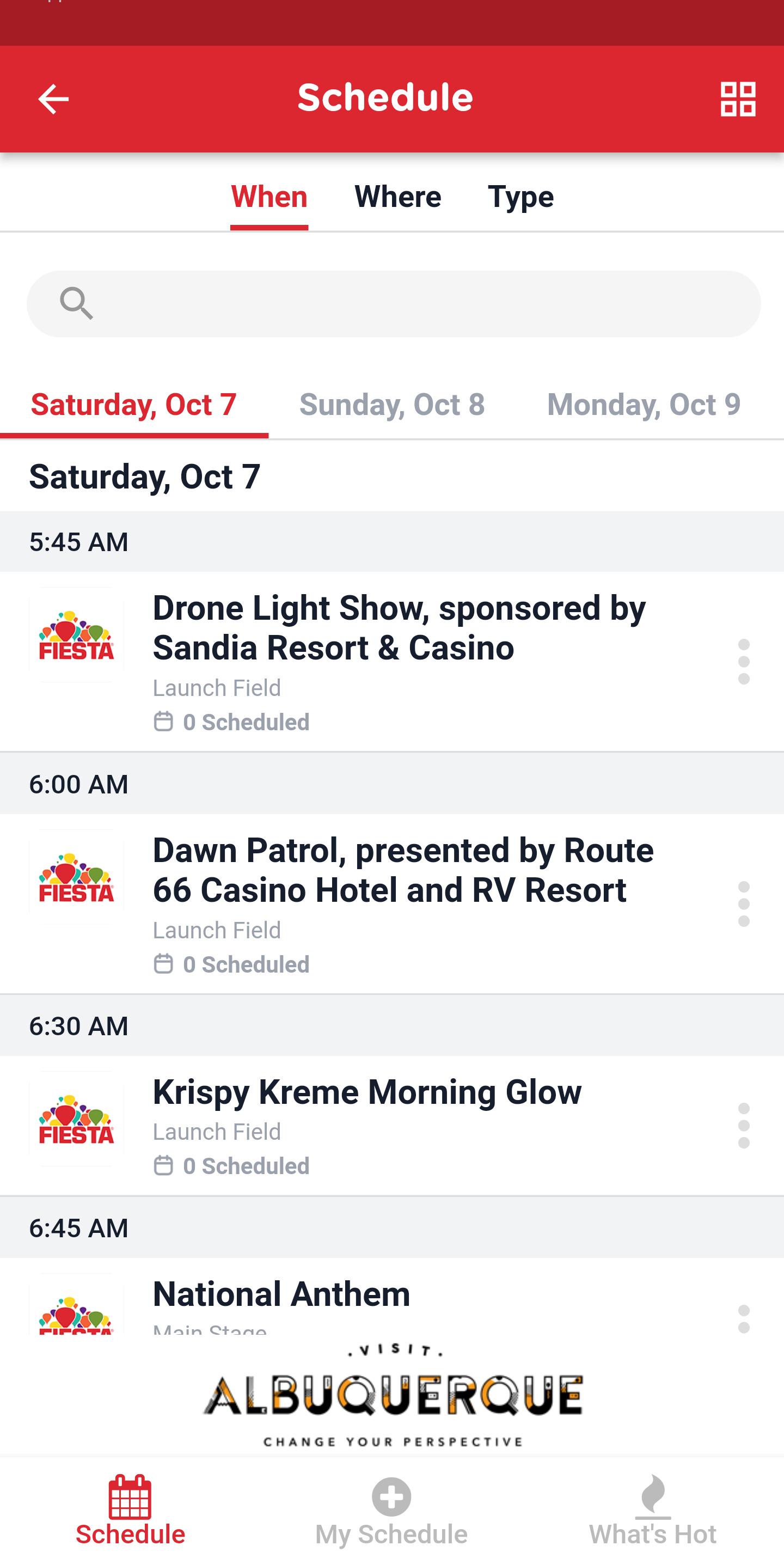Go back using the header arrow
The image size is (784, 1564).
(x=53, y=99)
